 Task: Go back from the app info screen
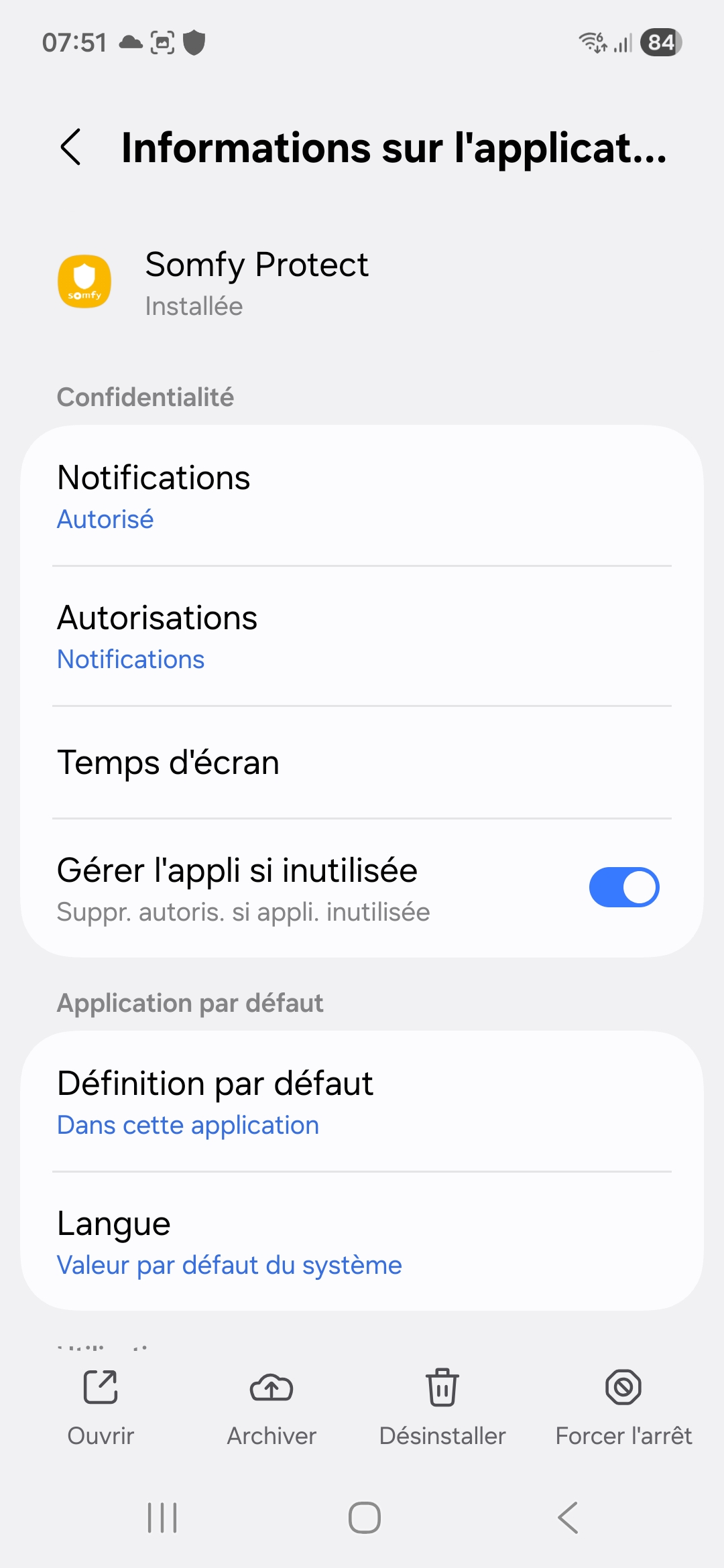(x=71, y=147)
